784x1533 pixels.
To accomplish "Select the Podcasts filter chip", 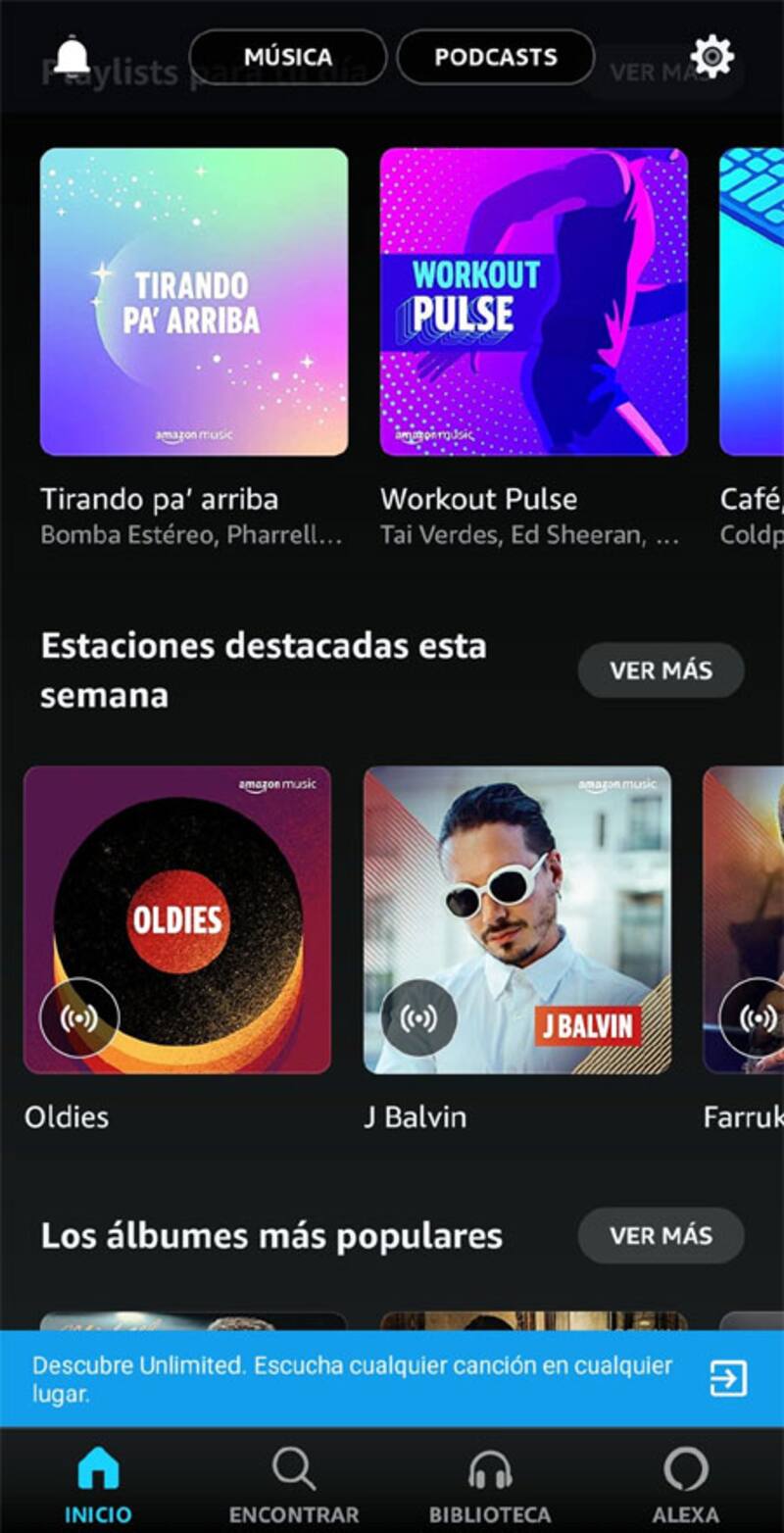I will point(495,57).
